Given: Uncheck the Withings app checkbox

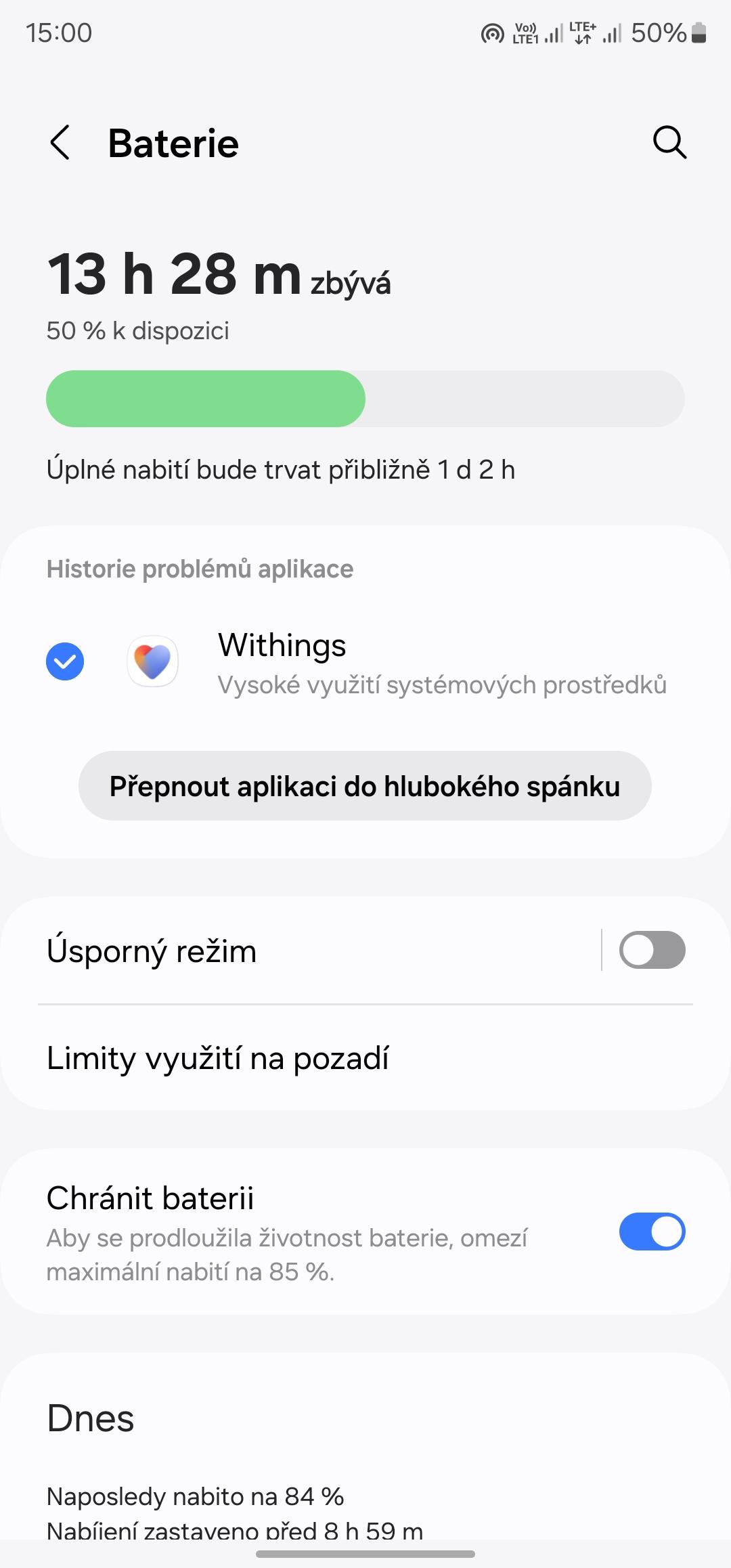Looking at the screenshot, I should 65,661.
